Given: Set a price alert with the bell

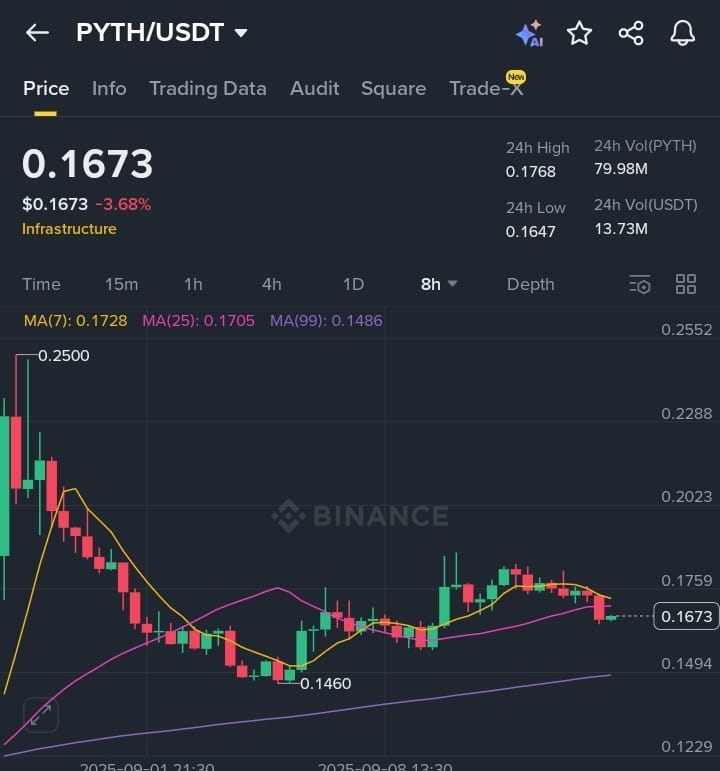Looking at the screenshot, I should click(682, 33).
